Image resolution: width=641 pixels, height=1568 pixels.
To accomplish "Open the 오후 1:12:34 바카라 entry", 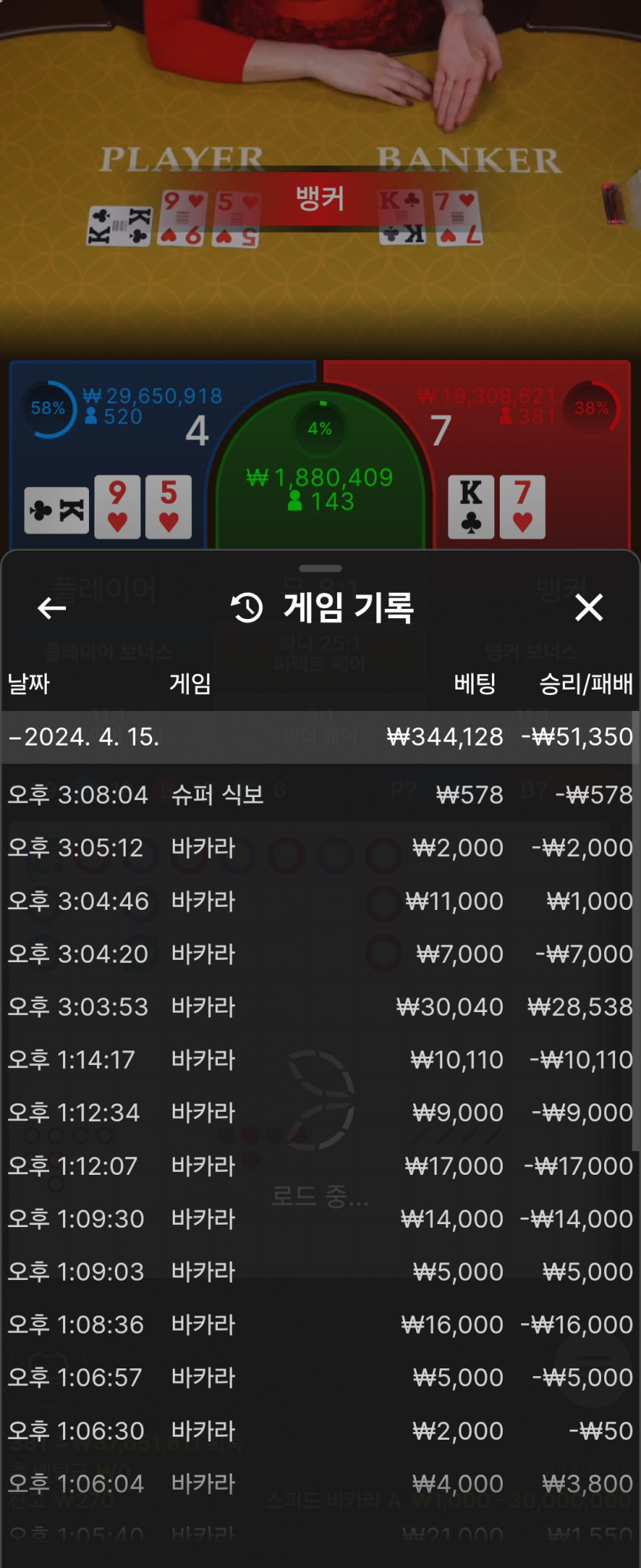I will click(x=319, y=1113).
